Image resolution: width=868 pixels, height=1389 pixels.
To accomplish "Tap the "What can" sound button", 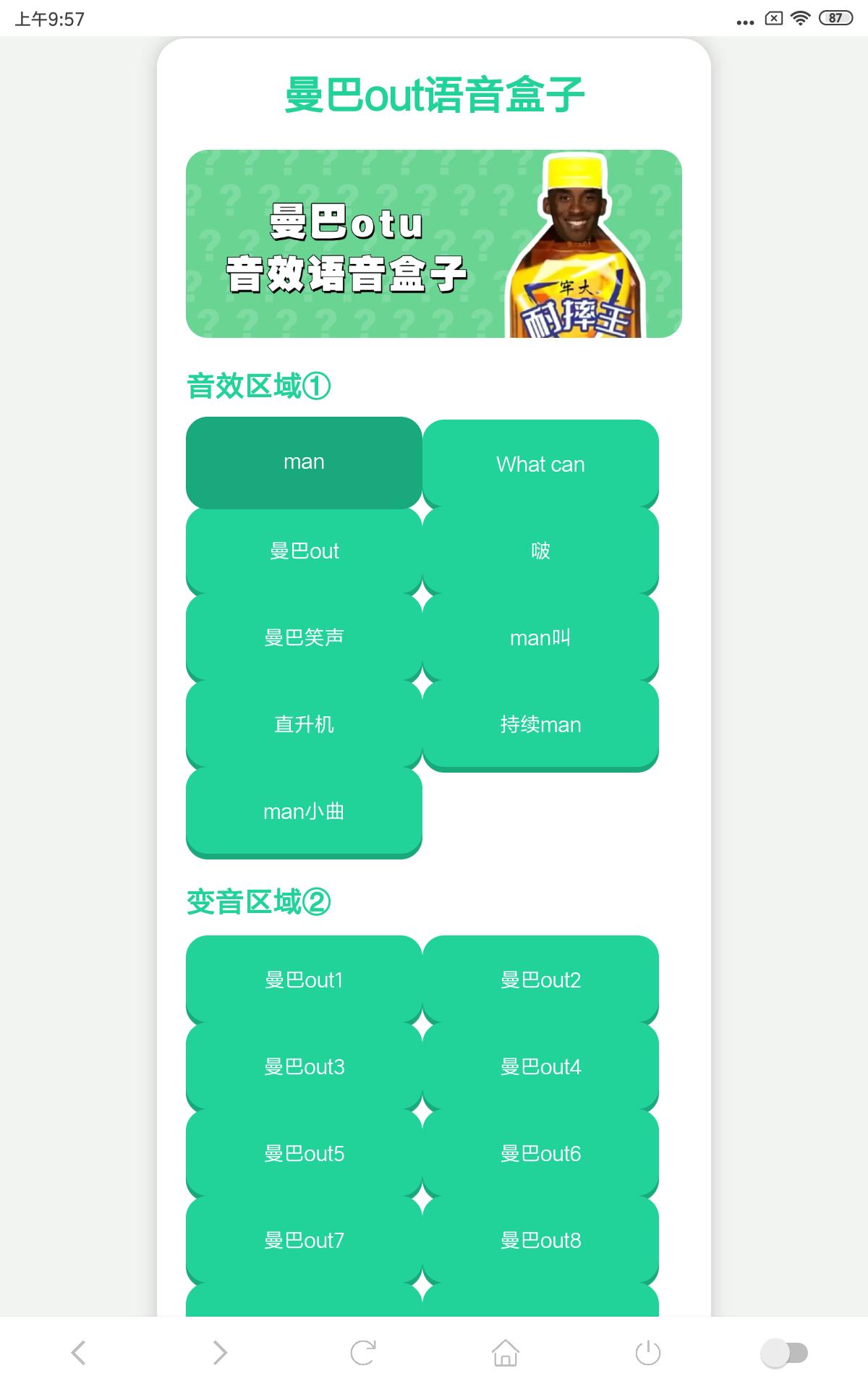I will 540,464.
